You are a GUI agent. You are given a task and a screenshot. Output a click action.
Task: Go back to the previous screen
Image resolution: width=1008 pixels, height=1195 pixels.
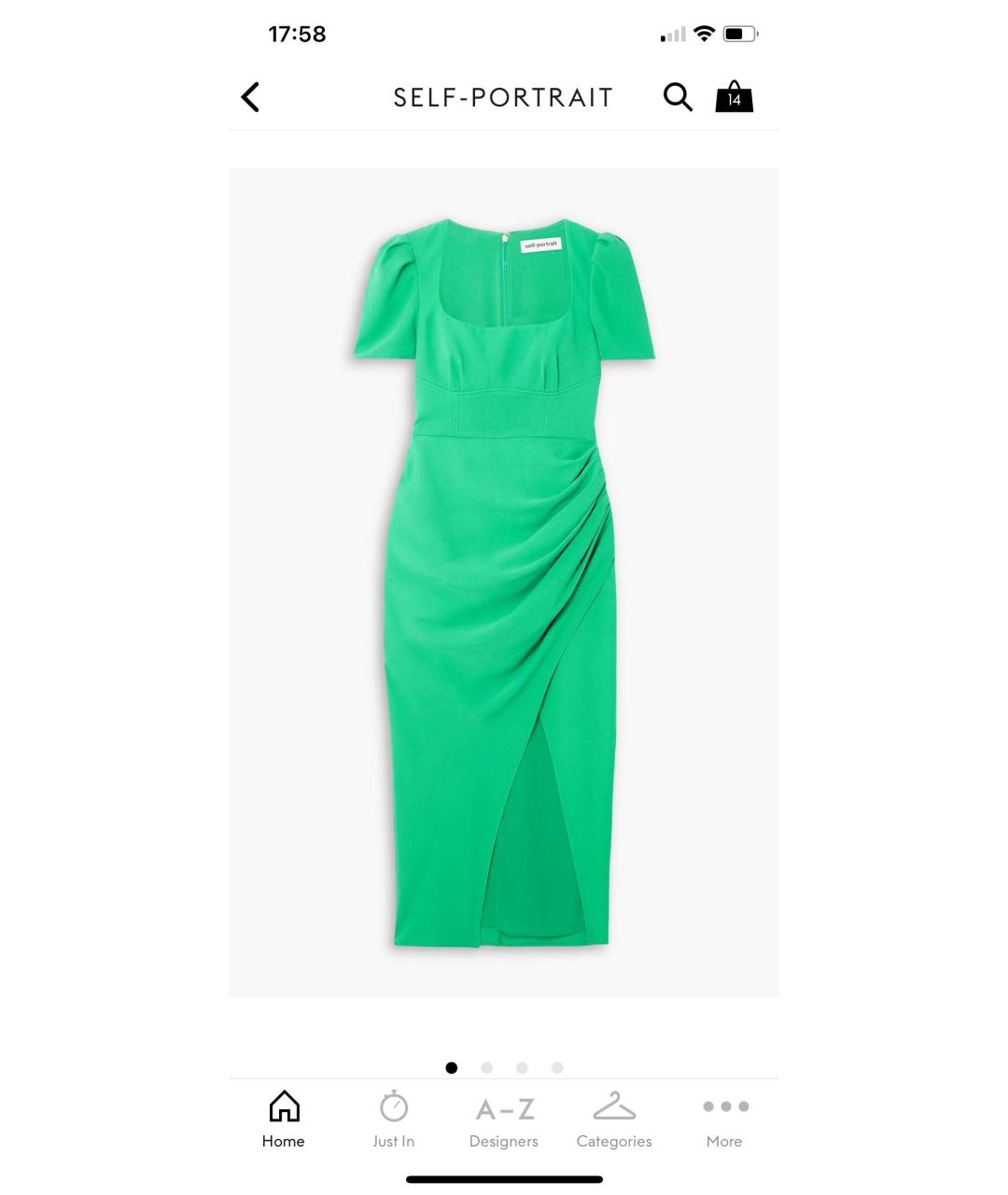[250, 97]
